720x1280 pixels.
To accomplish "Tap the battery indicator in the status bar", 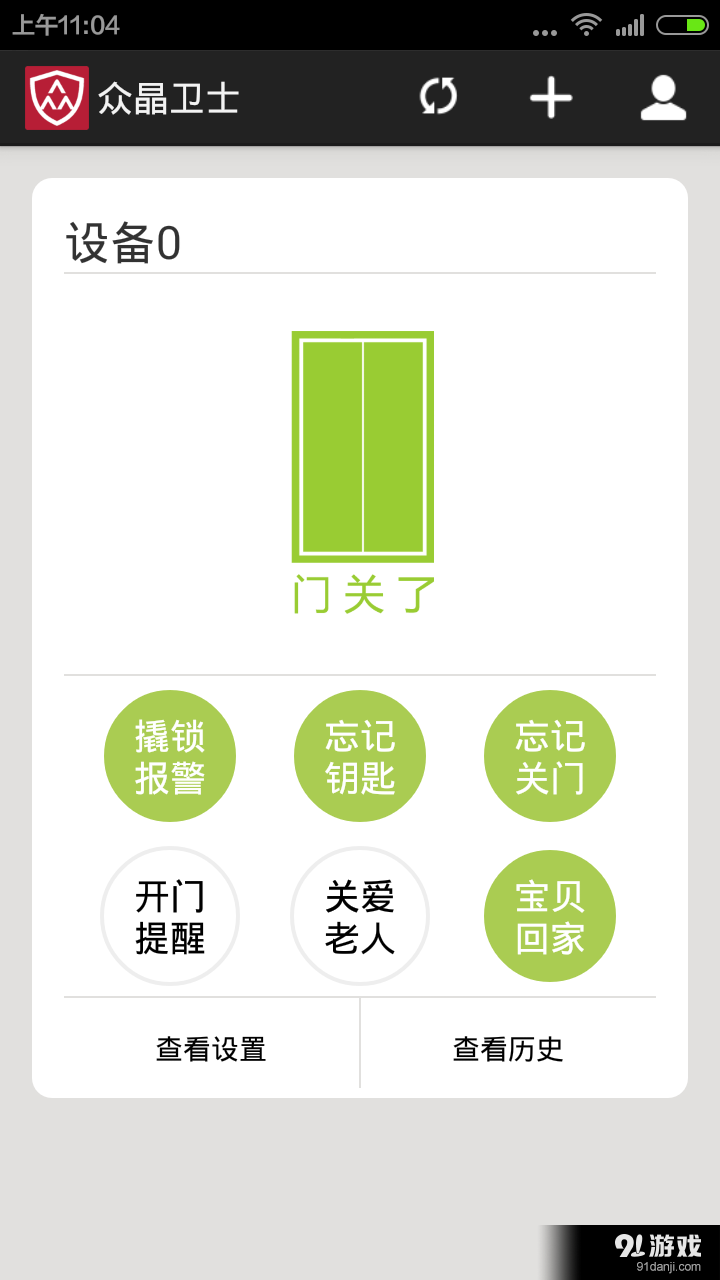I will coord(685,25).
